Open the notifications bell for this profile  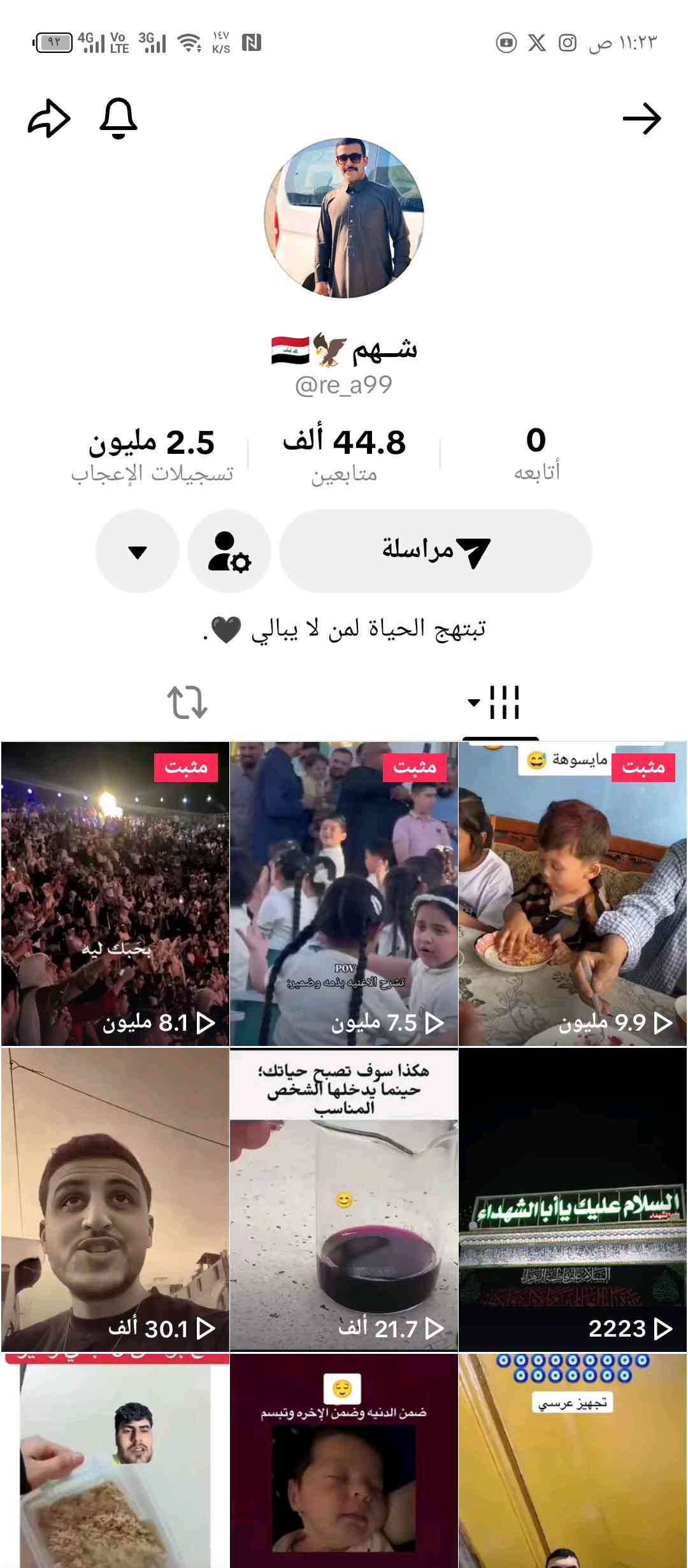(118, 119)
